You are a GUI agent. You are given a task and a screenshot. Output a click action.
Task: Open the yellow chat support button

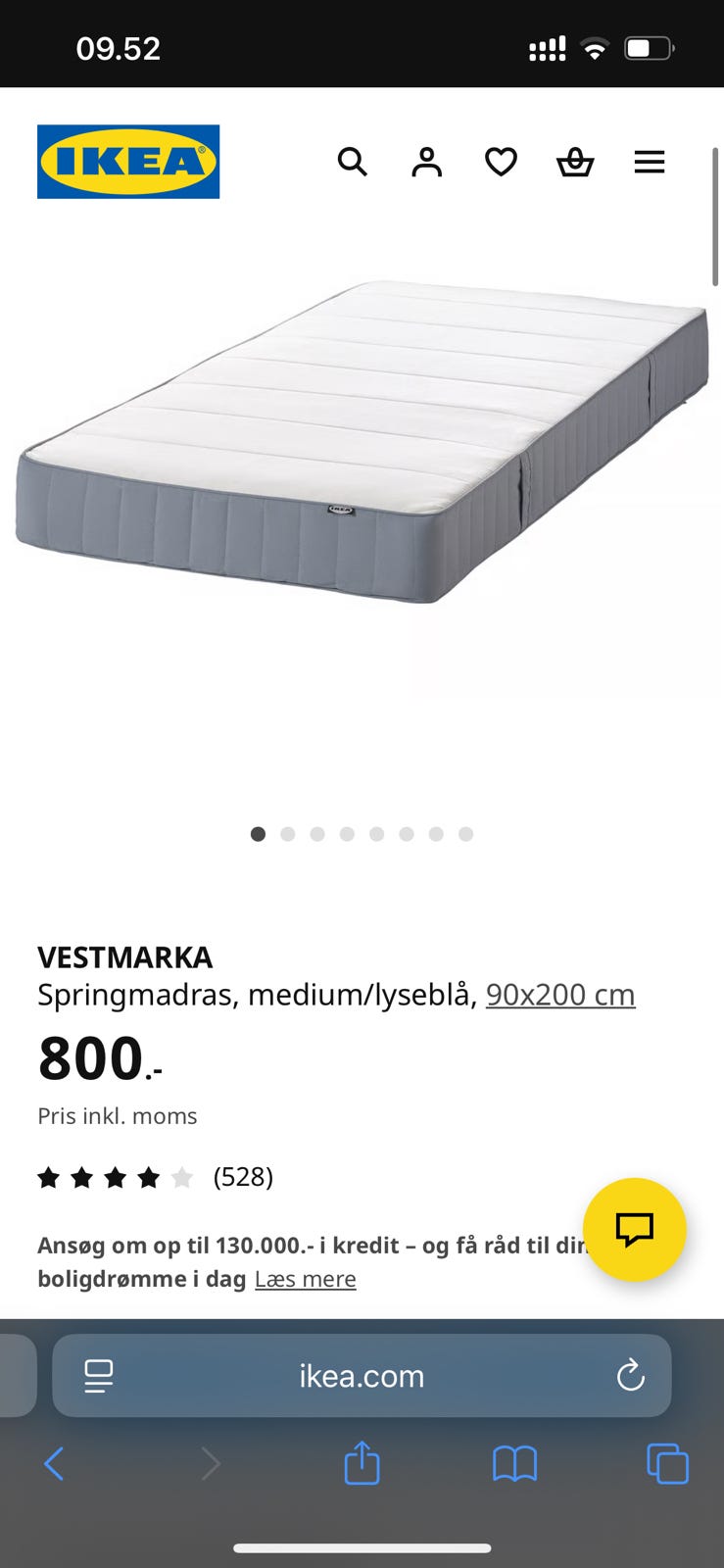[x=634, y=1229]
